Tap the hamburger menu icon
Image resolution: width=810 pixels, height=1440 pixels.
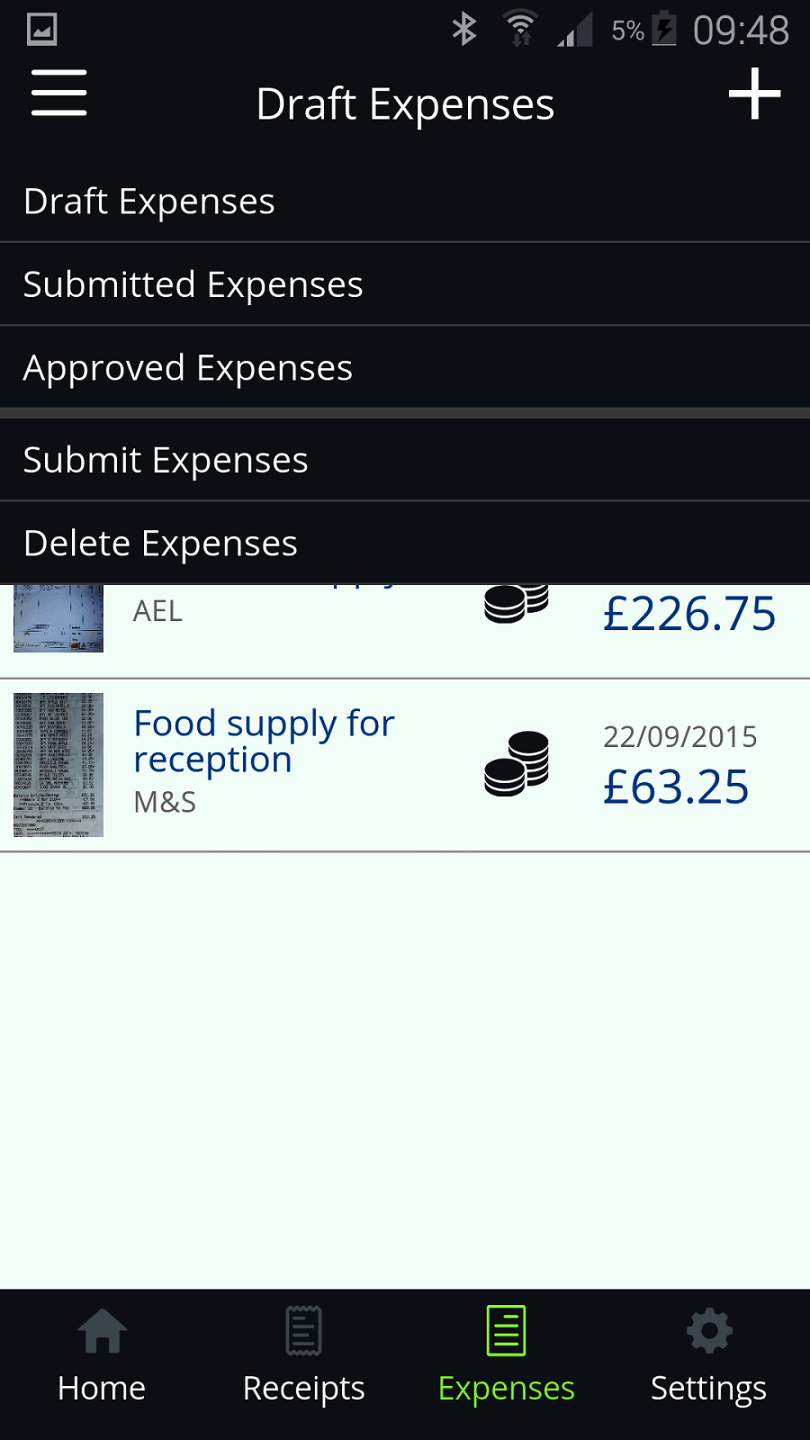click(59, 94)
